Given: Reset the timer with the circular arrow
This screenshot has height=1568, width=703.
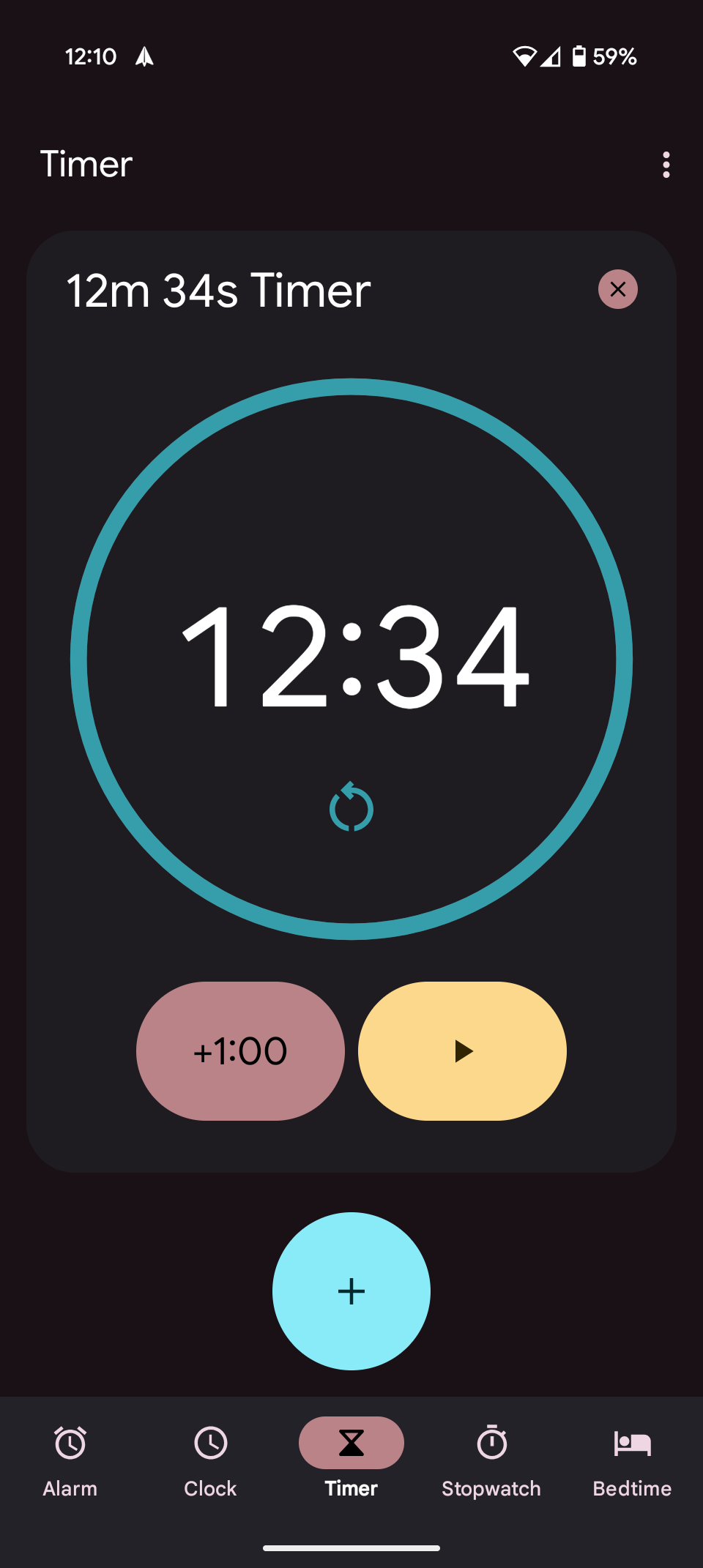Looking at the screenshot, I should pos(351,807).
